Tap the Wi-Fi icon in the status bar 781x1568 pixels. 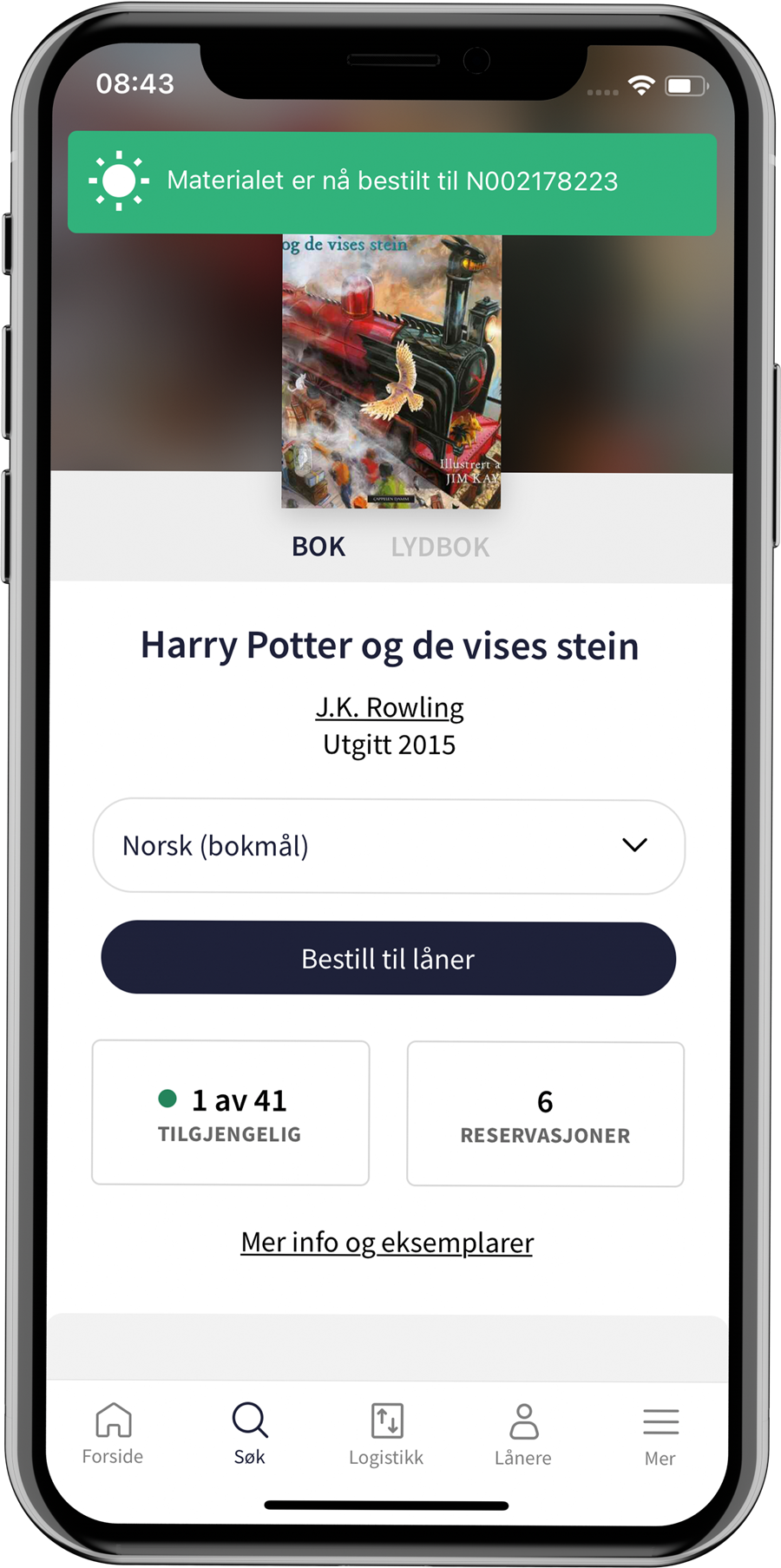coord(641,84)
